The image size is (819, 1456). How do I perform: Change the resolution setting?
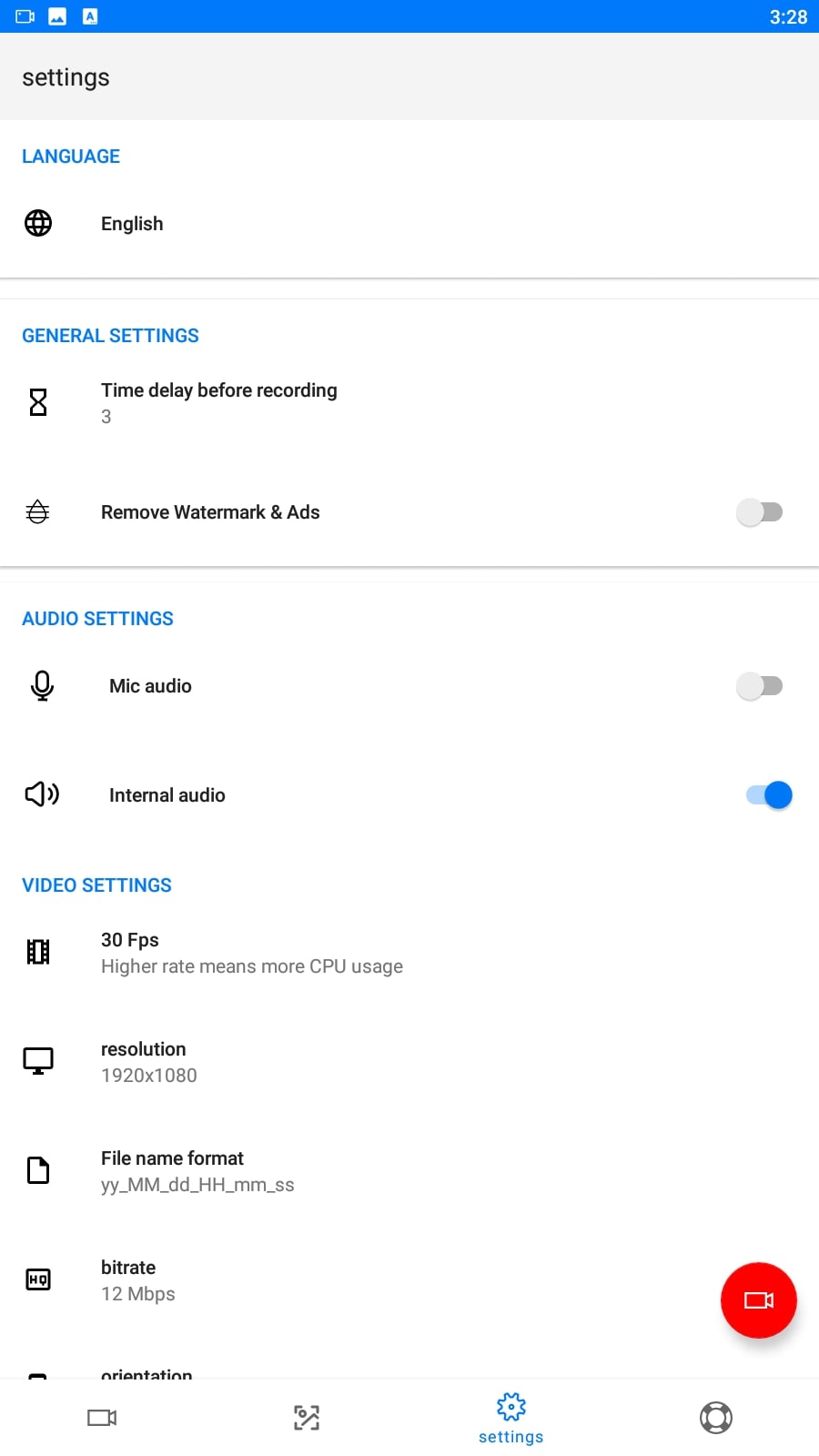pos(409,1061)
